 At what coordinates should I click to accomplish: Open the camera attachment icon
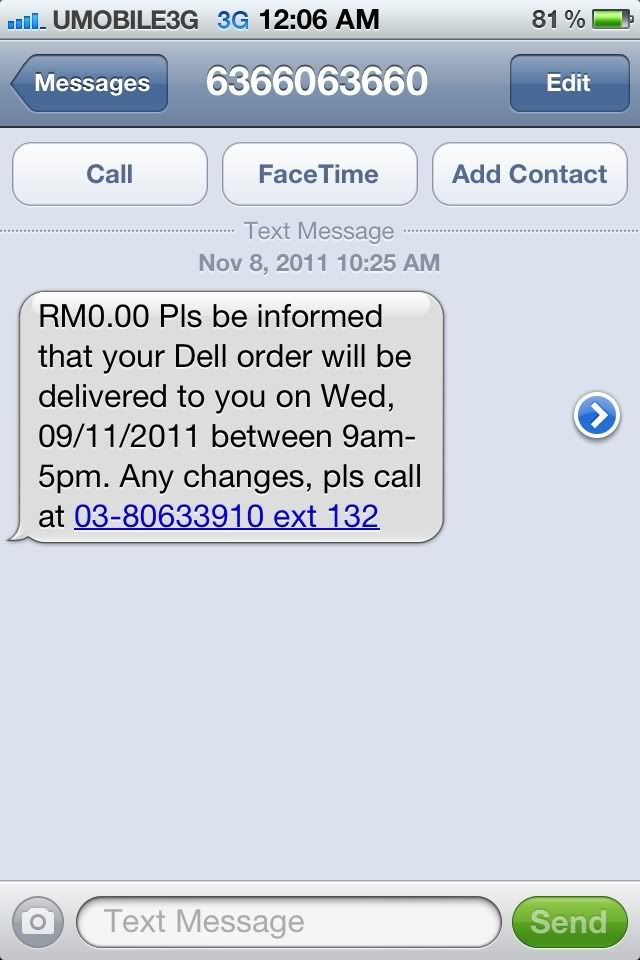[x=38, y=921]
